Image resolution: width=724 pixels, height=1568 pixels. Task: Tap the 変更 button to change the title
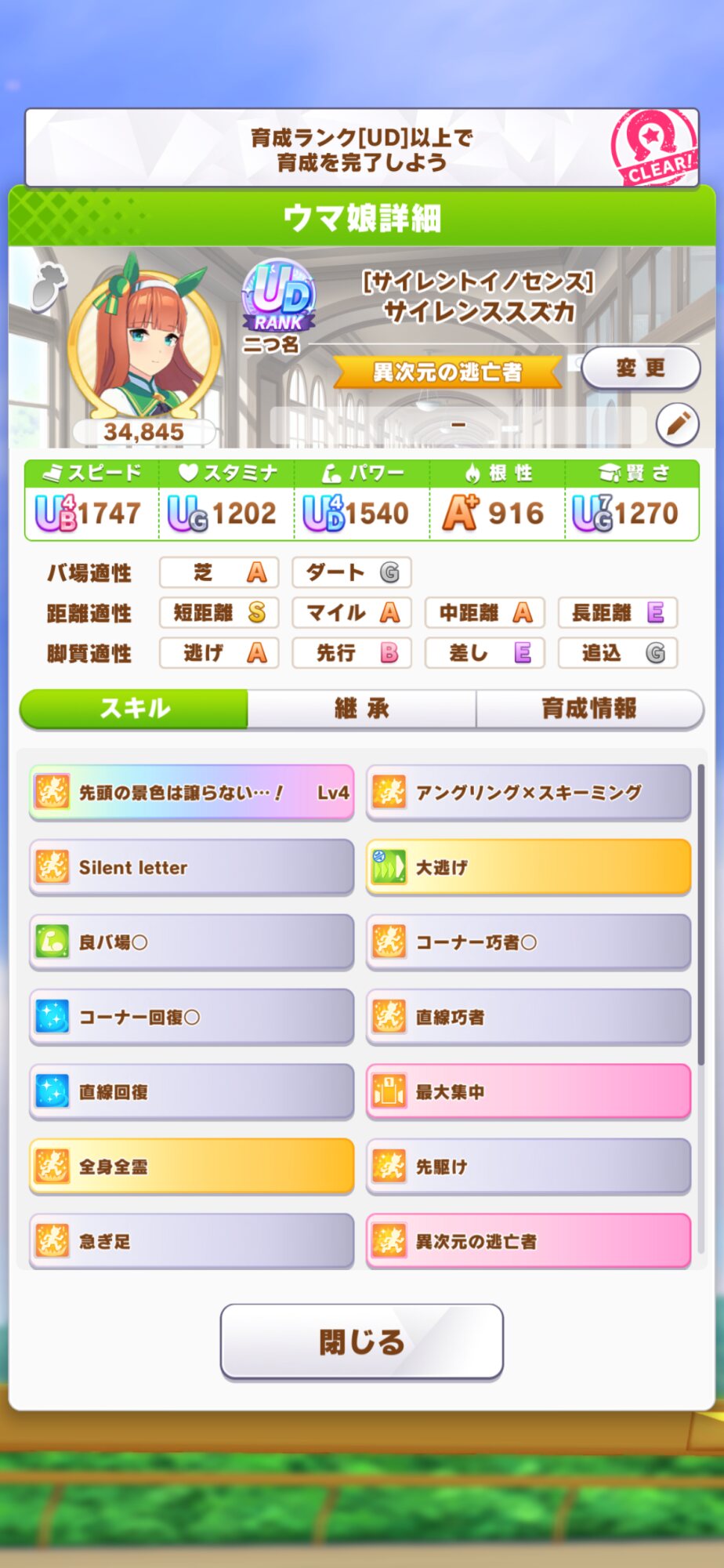point(640,368)
